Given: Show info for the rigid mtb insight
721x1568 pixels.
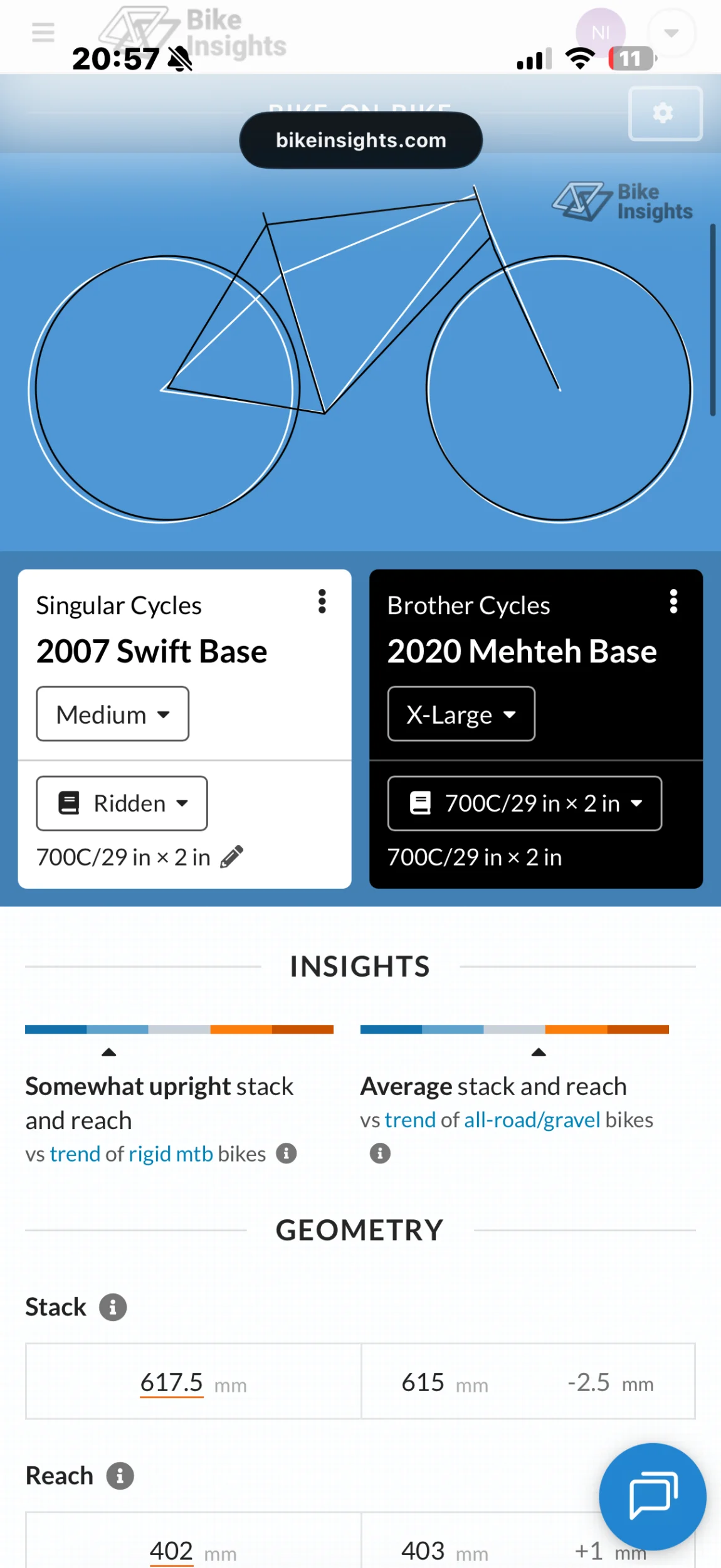Looking at the screenshot, I should click(x=287, y=1153).
